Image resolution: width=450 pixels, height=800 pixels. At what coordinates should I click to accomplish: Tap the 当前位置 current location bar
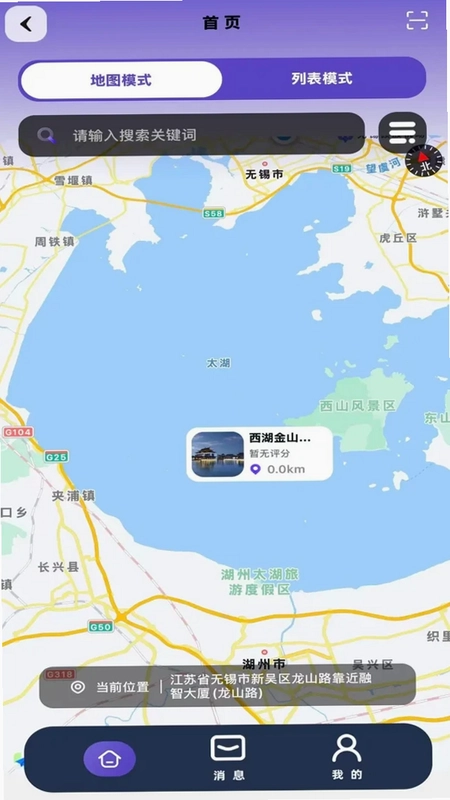pyautogui.click(x=228, y=686)
